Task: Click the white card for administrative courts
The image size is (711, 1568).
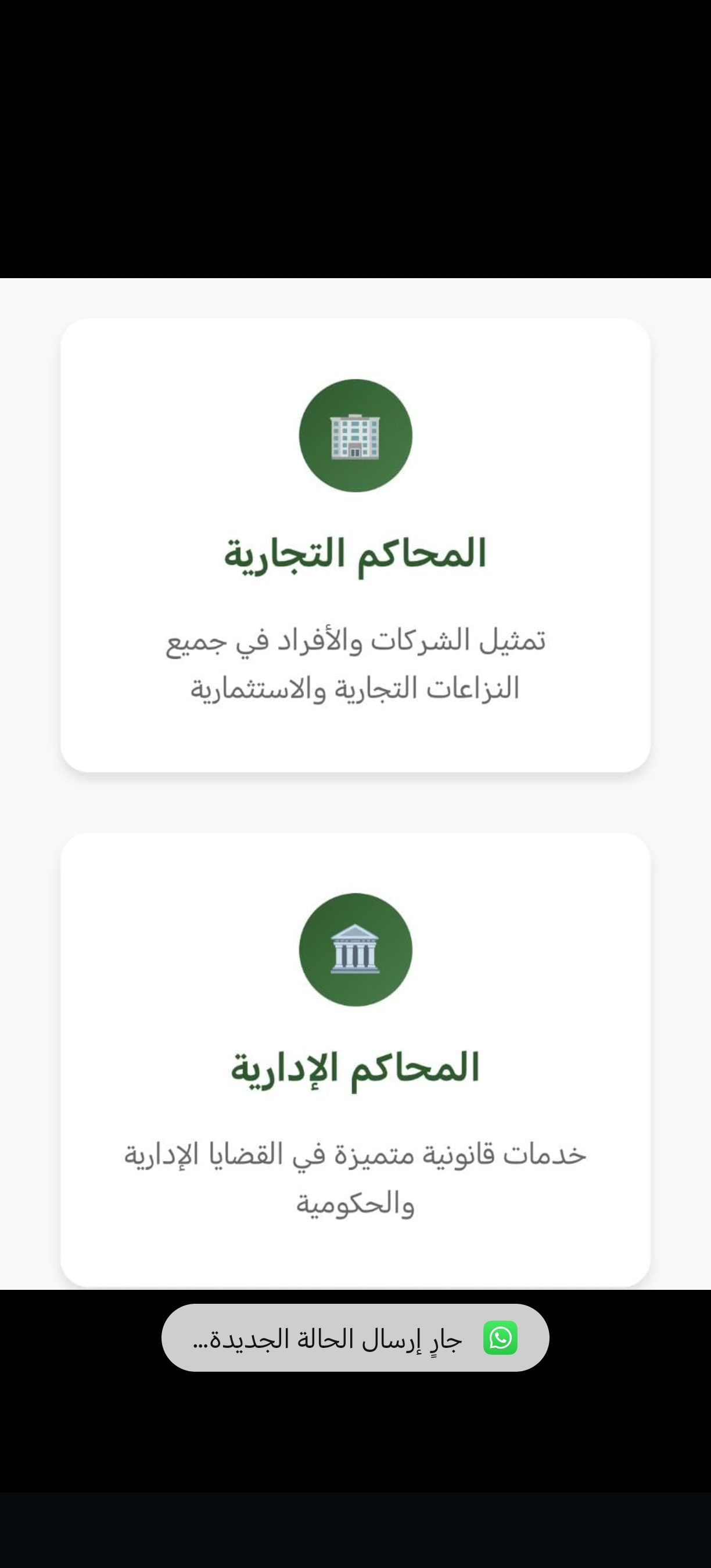Action: pyautogui.click(x=355, y=1071)
